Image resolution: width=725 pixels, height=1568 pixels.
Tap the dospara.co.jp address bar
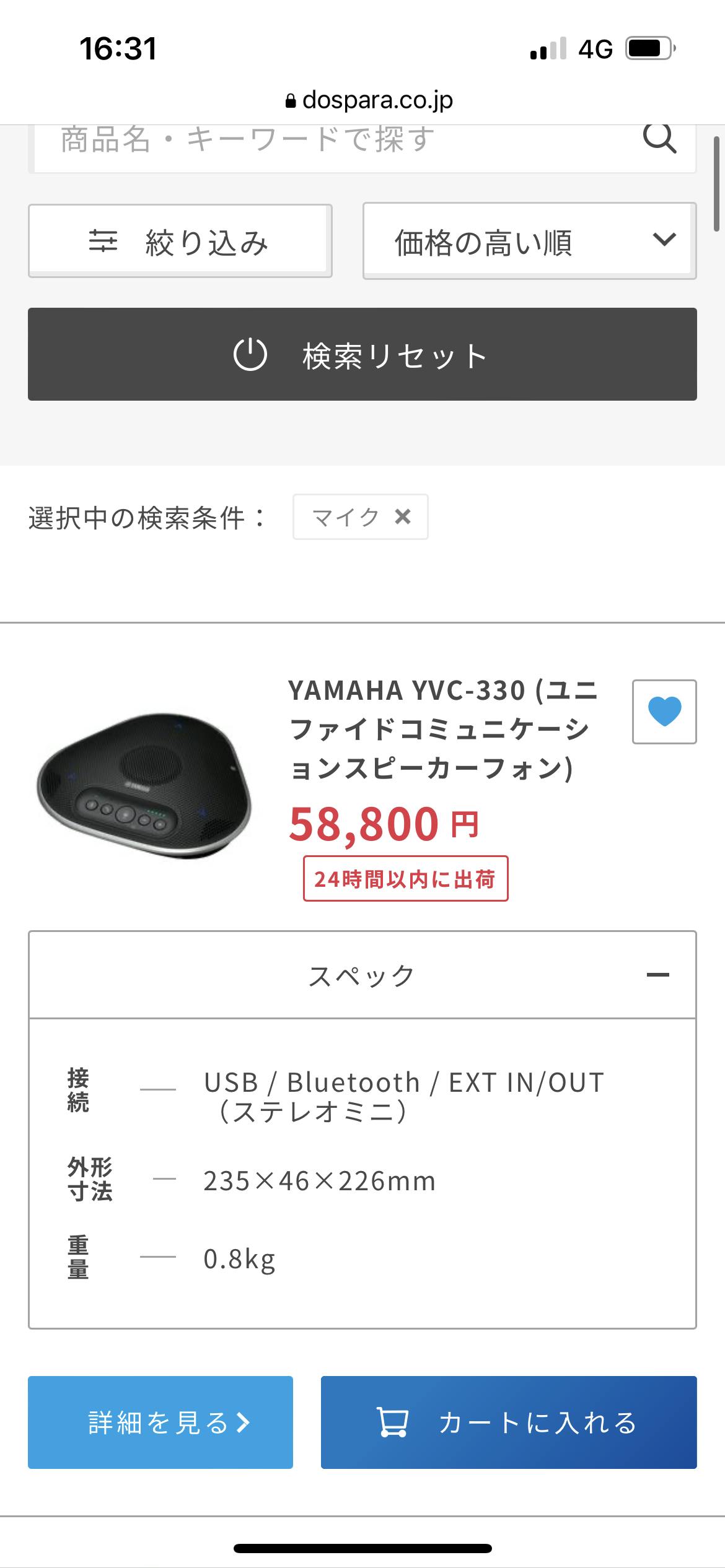tap(369, 100)
